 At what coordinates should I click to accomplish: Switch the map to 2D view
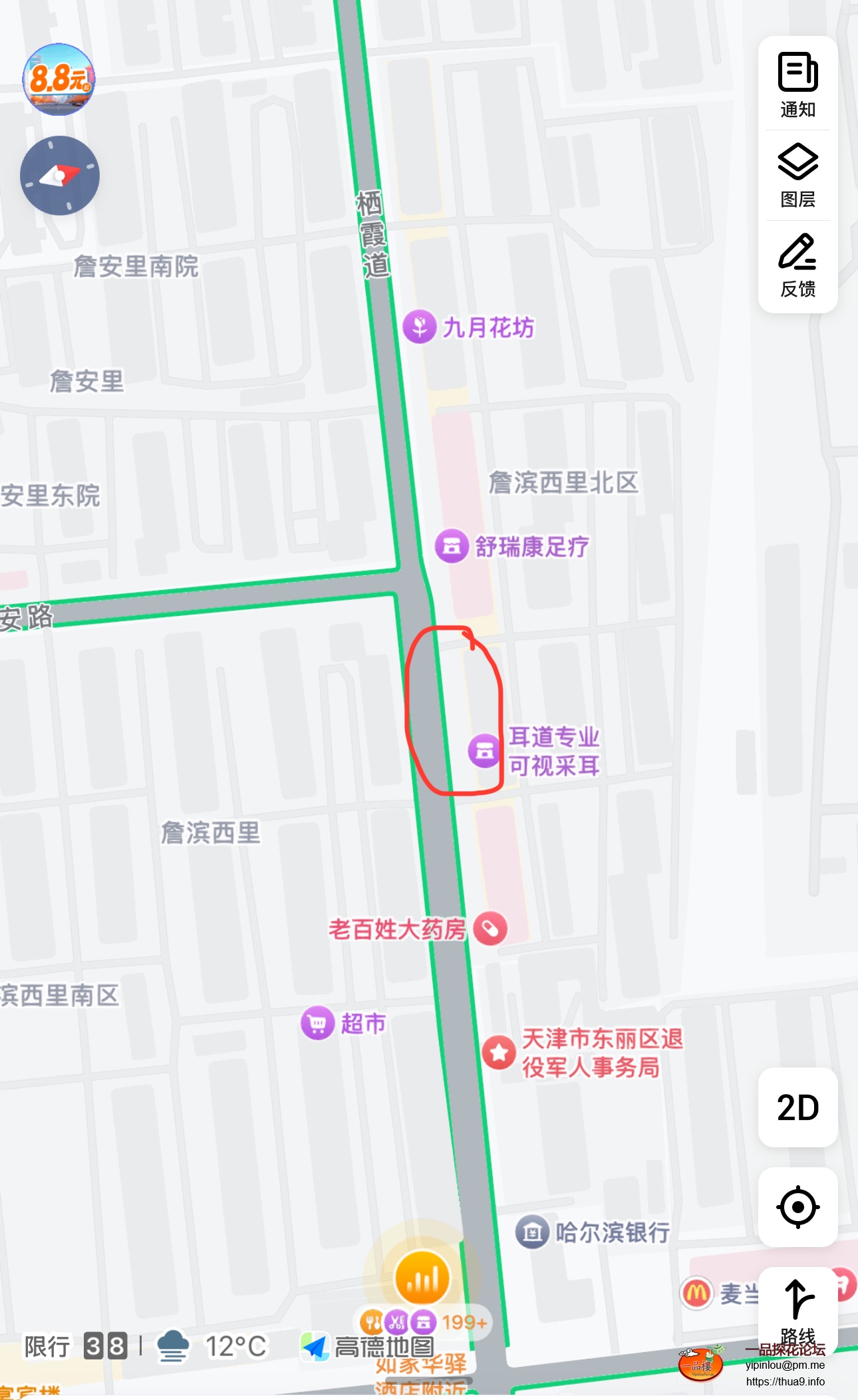coord(797,1107)
